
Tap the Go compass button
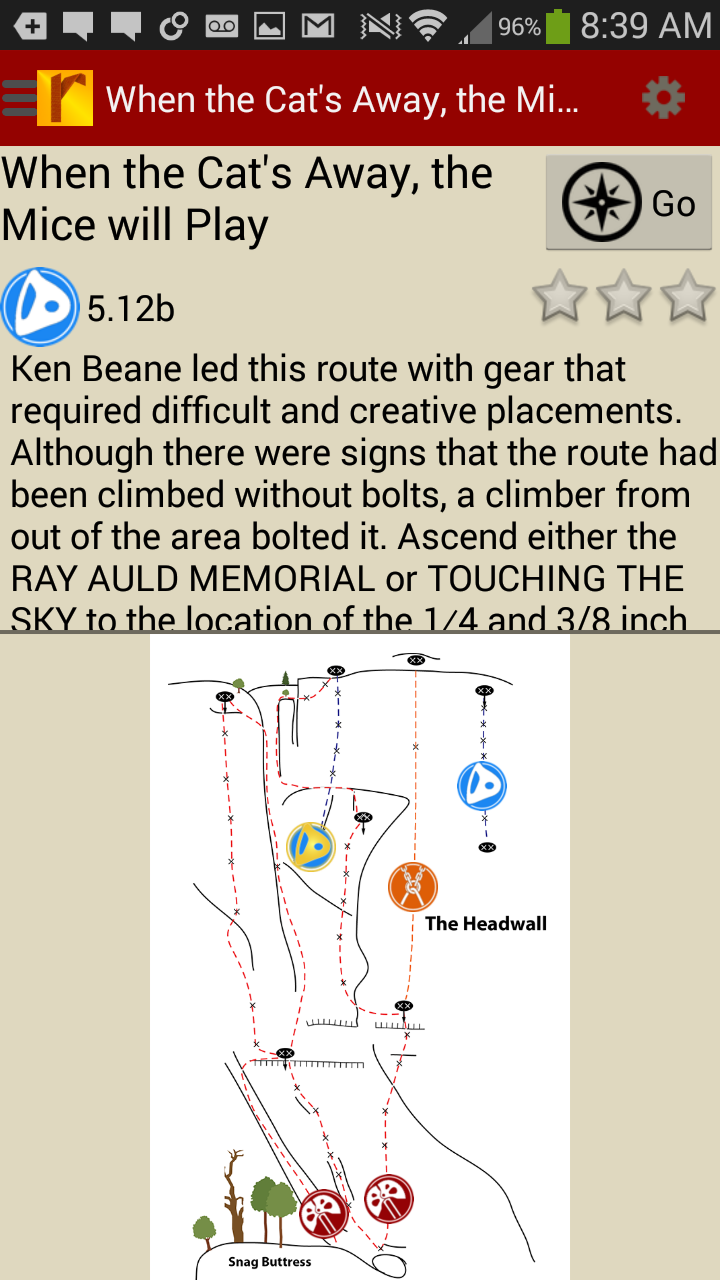[x=628, y=203]
